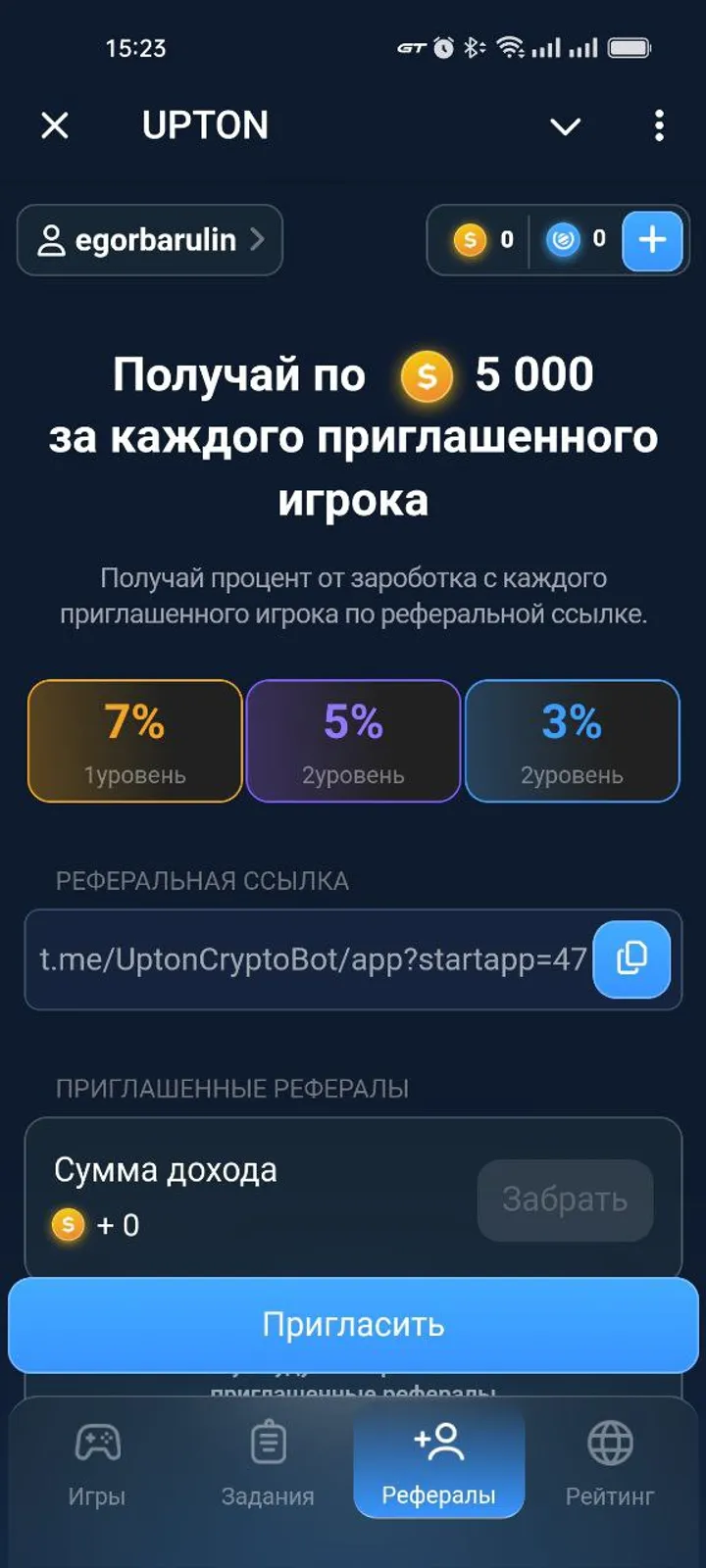
Task: Copy the referral link using copy icon
Action: click(x=632, y=959)
